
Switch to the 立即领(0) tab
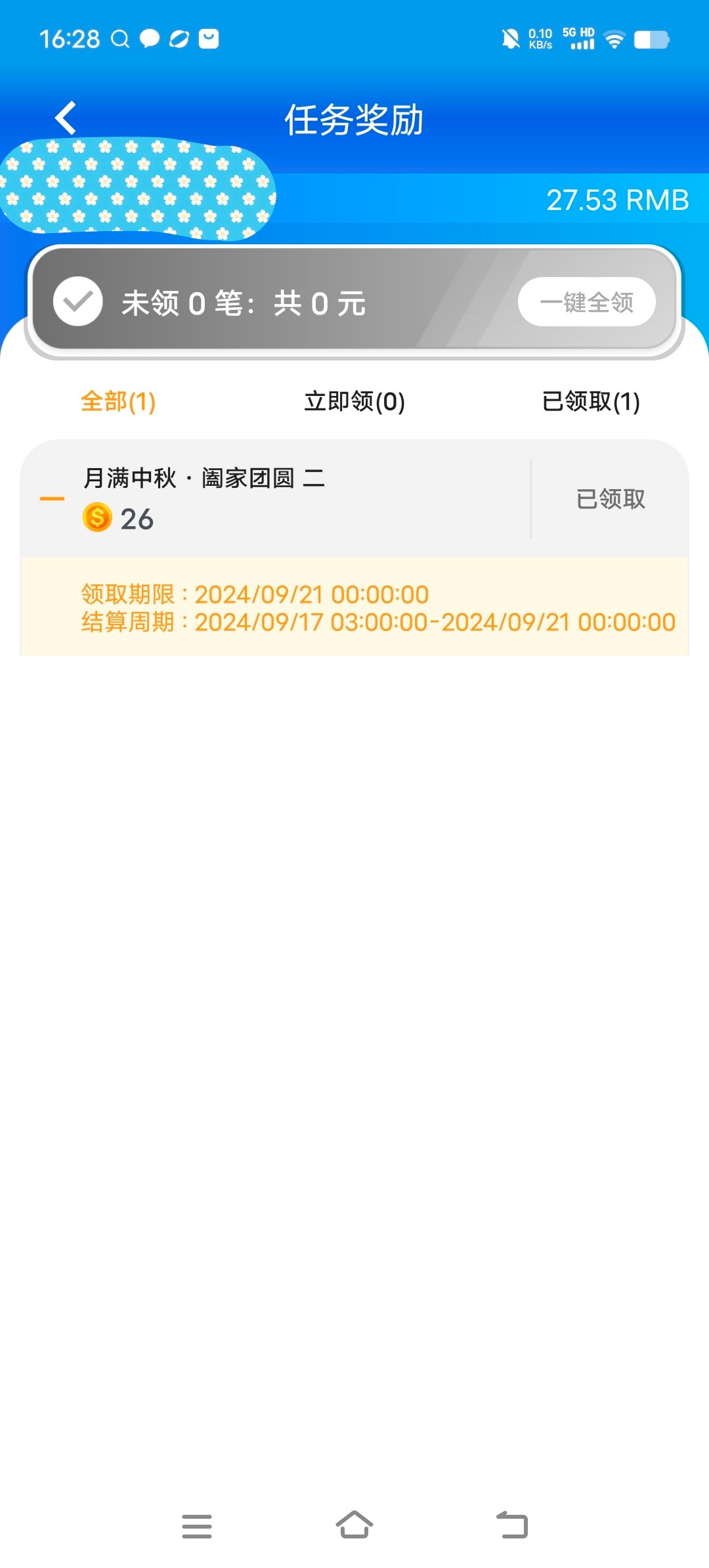click(x=354, y=401)
